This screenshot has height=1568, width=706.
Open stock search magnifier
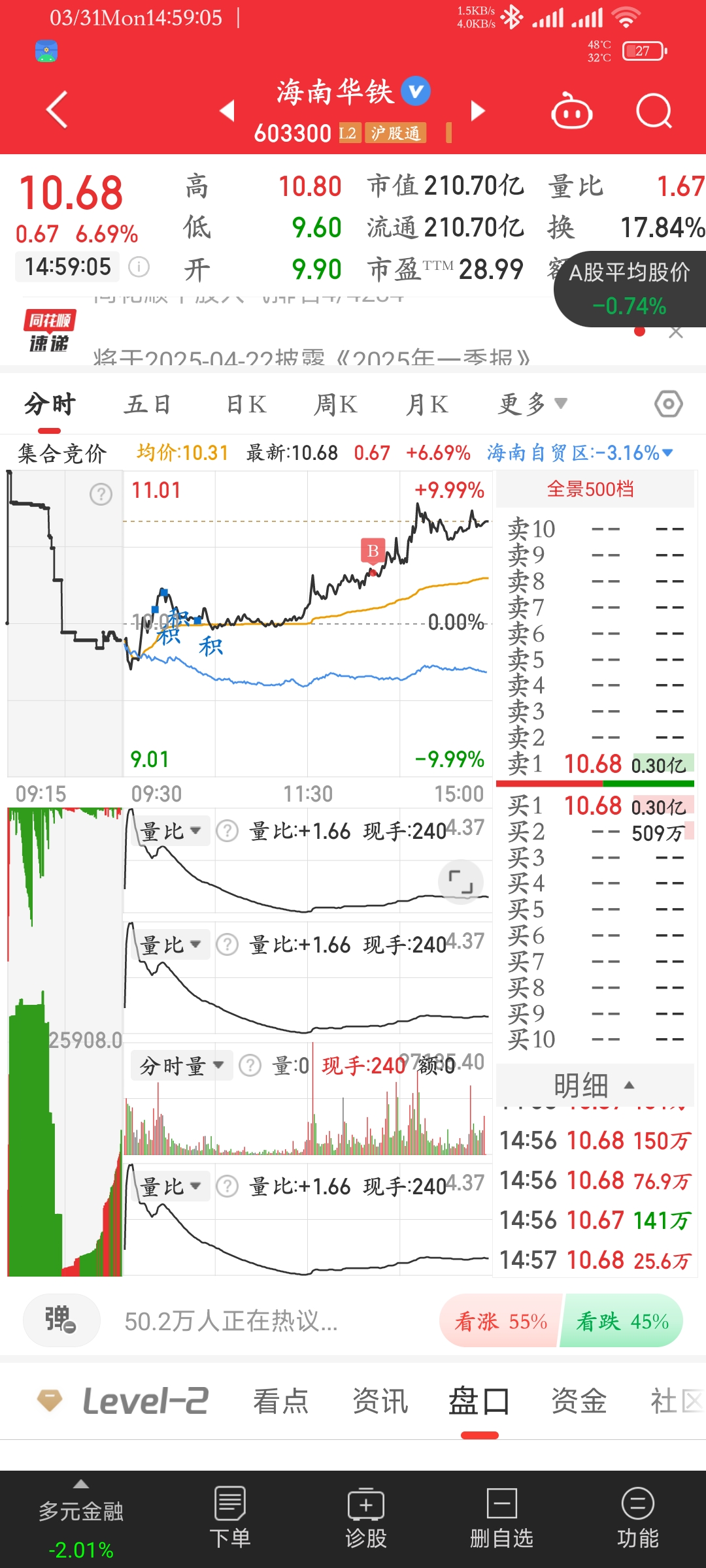(x=654, y=111)
